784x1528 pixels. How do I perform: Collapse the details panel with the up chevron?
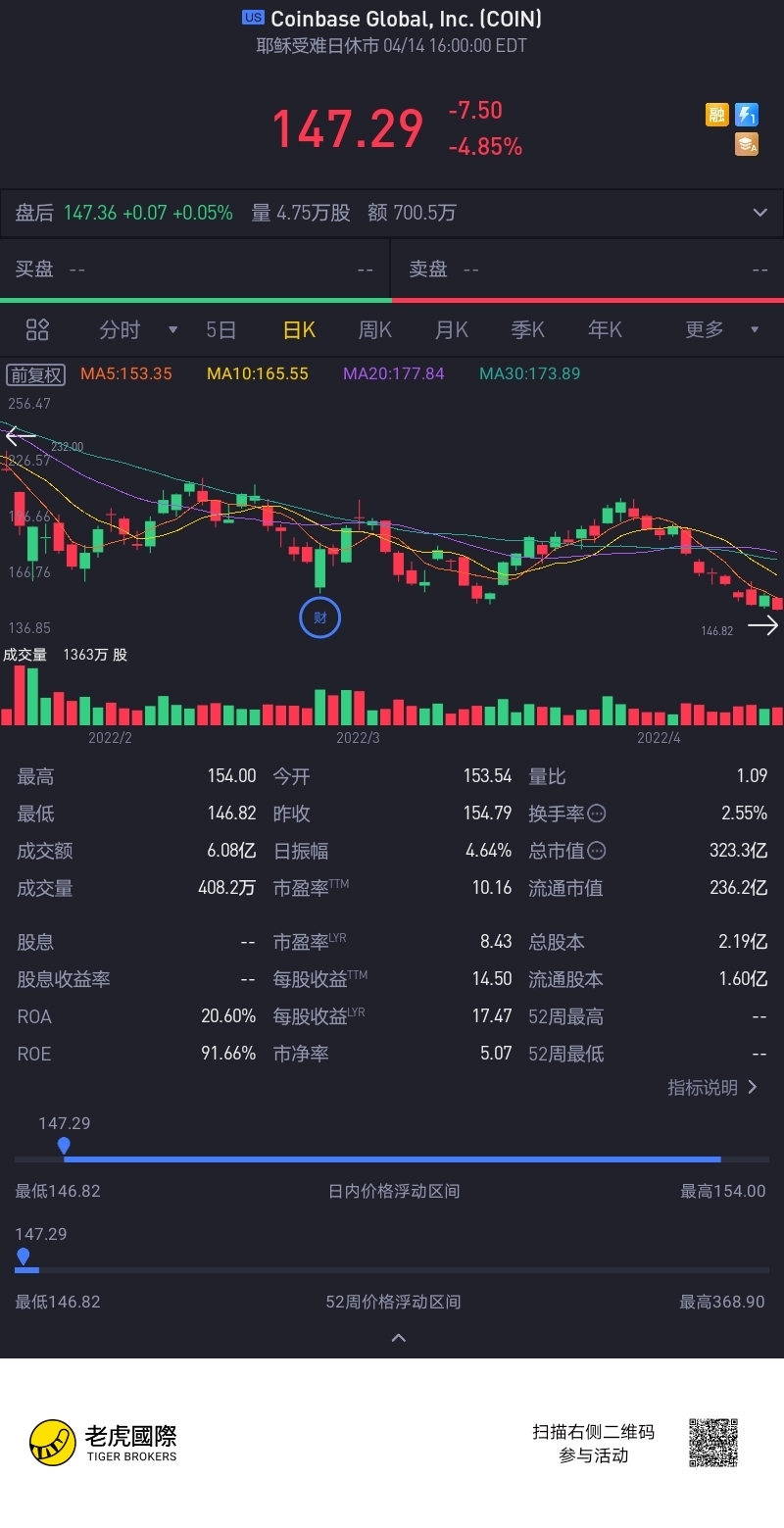pos(398,1338)
